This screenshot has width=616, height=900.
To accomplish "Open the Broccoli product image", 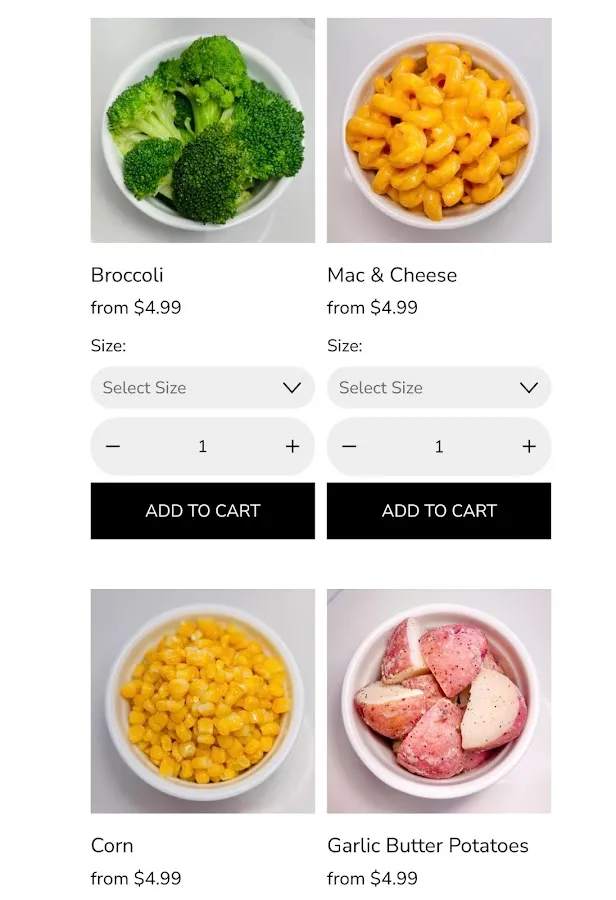I will pos(202,130).
